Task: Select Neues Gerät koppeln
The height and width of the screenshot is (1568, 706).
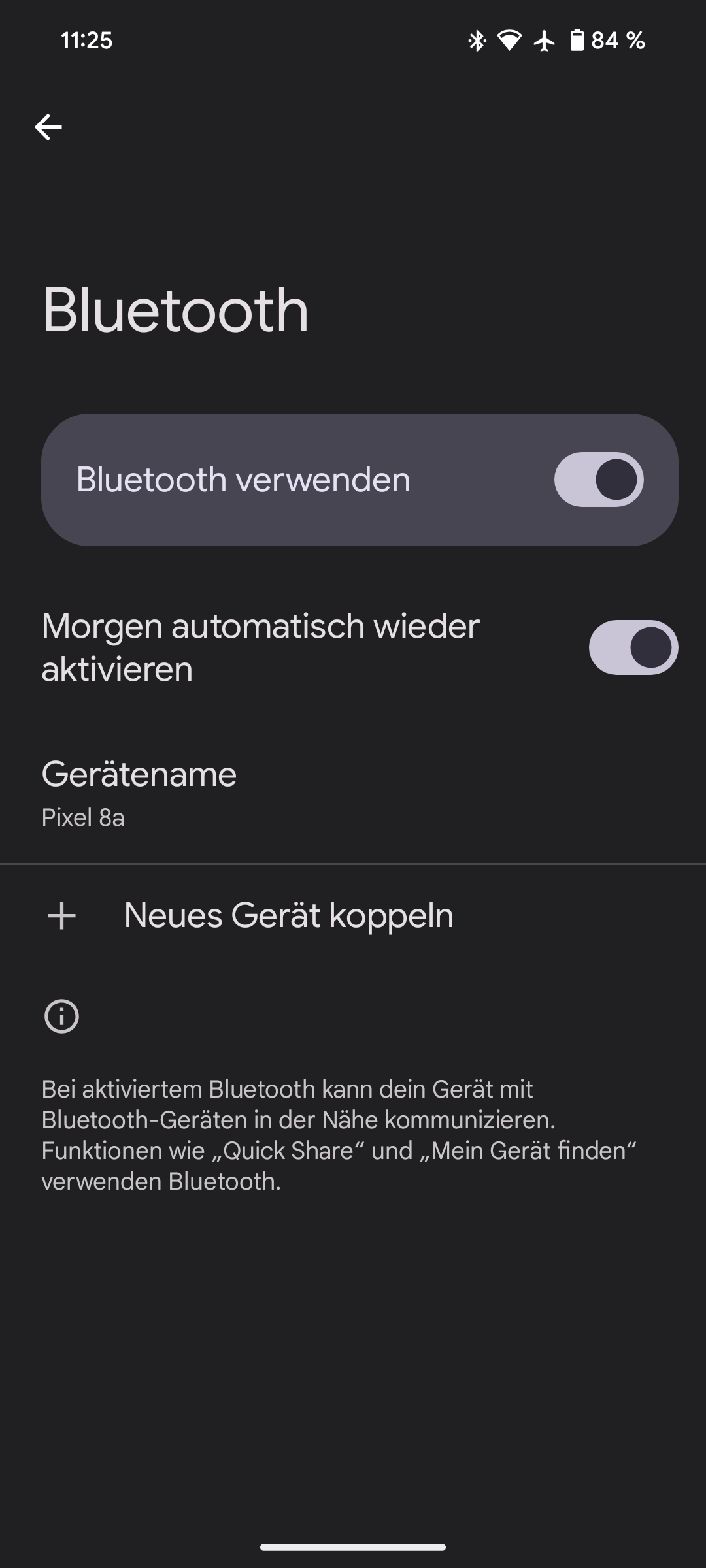Action: point(353,915)
